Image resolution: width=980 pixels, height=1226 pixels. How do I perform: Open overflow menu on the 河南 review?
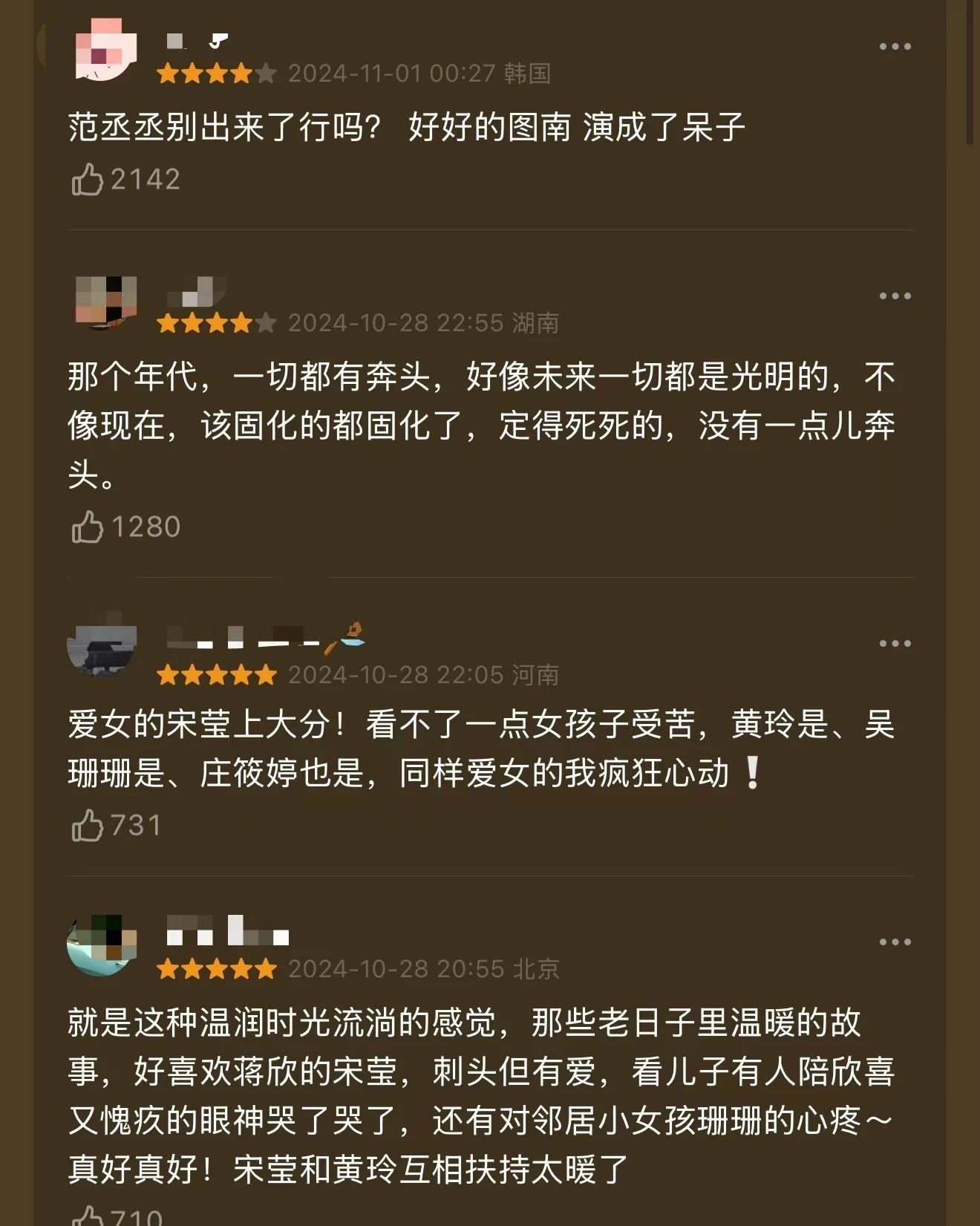click(895, 643)
